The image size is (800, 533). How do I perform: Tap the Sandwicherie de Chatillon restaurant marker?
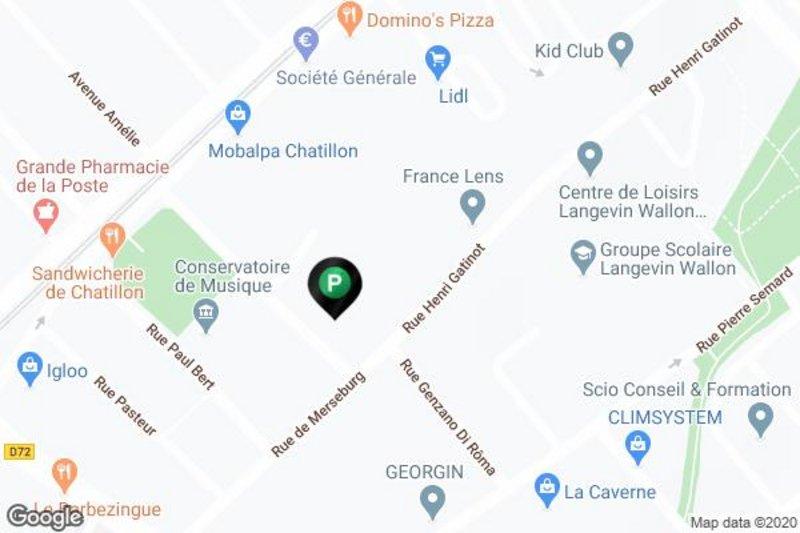coord(112,237)
